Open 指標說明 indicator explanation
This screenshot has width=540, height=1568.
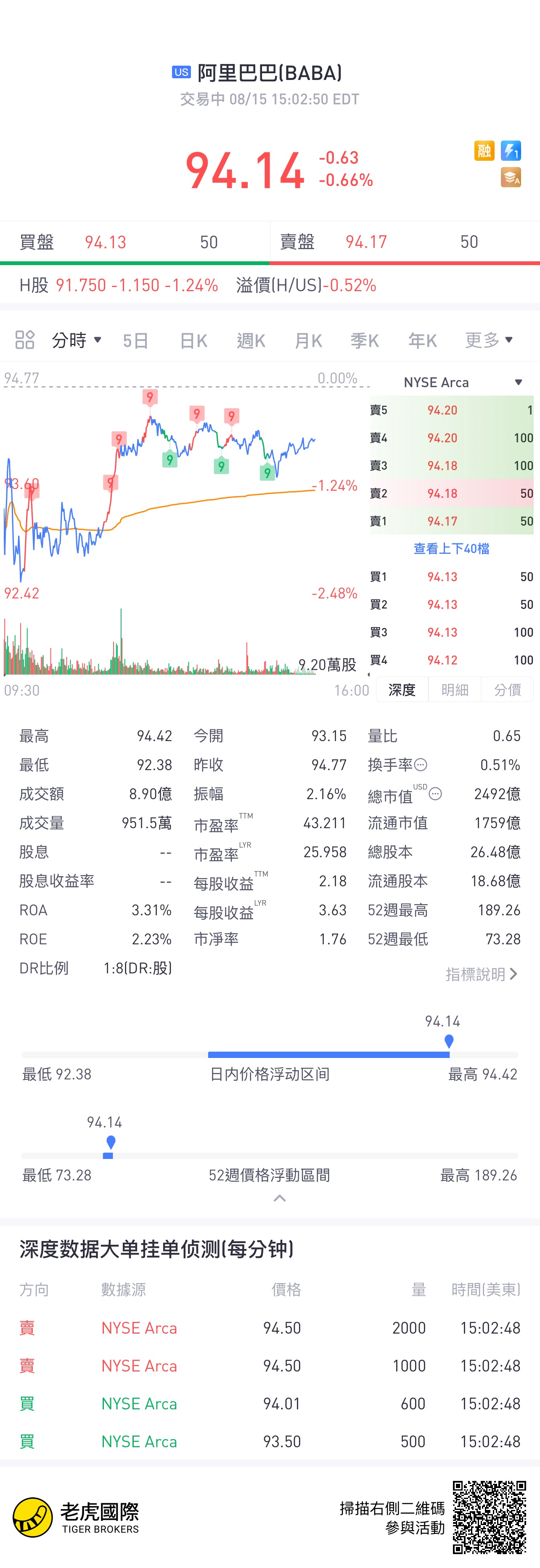point(481,974)
